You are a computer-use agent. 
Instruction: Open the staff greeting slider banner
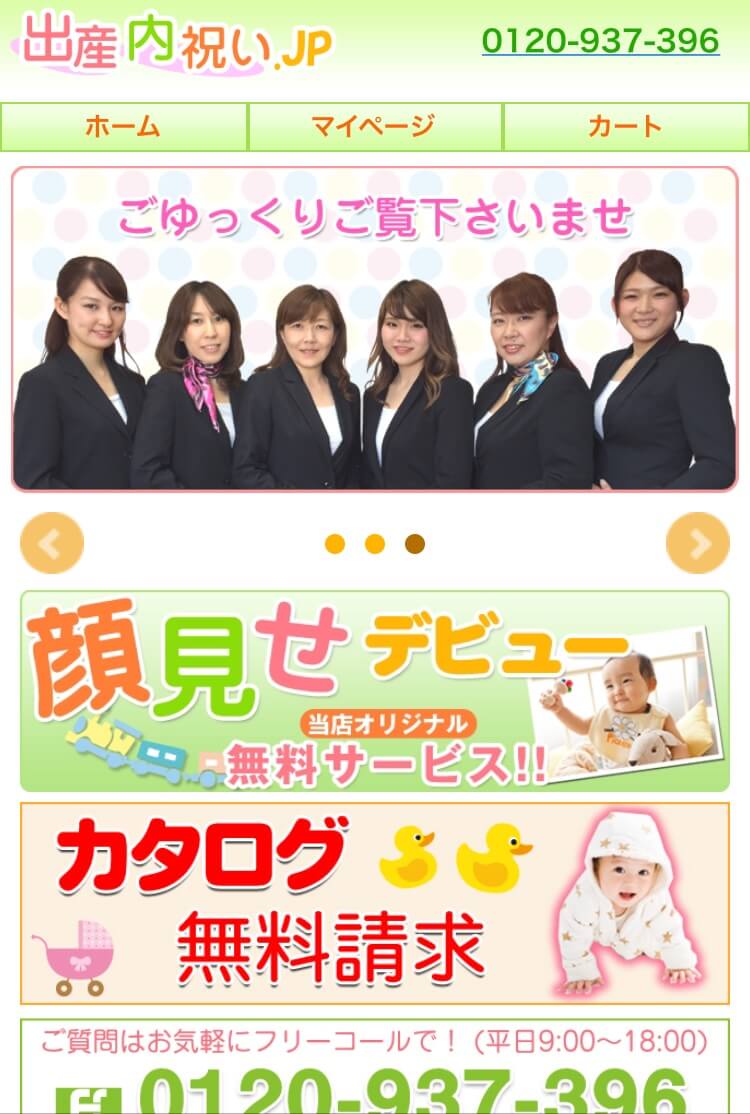374,330
